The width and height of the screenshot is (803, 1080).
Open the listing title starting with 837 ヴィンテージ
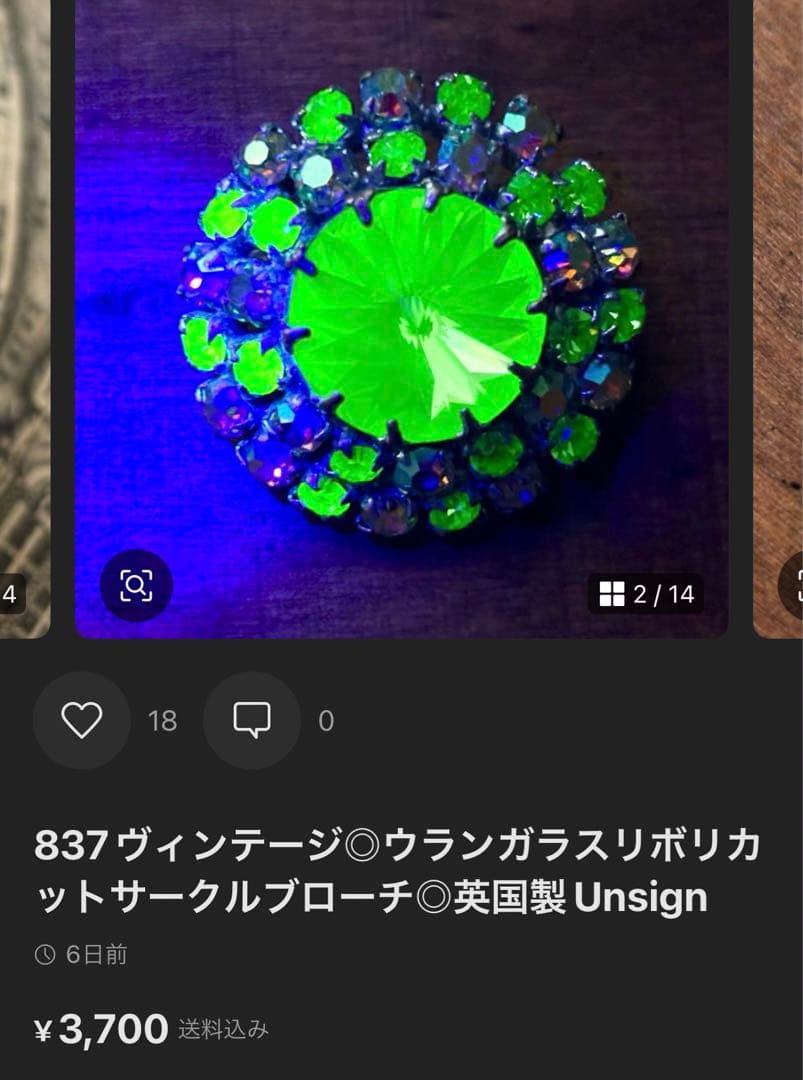(400, 870)
